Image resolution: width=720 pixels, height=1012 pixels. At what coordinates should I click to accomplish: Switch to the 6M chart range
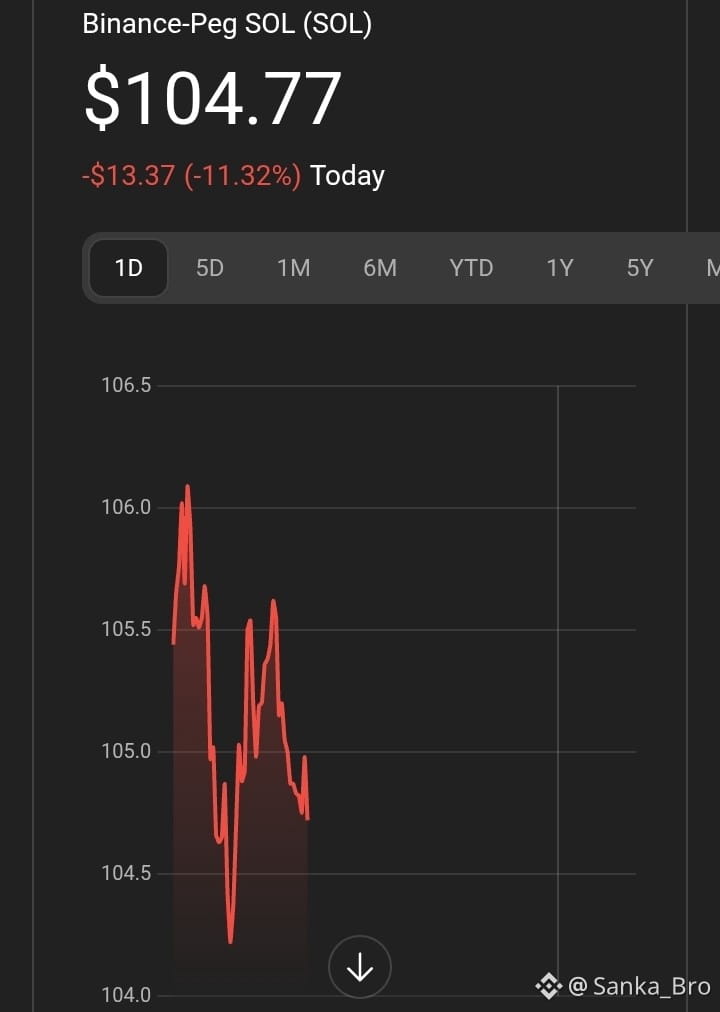(x=380, y=268)
